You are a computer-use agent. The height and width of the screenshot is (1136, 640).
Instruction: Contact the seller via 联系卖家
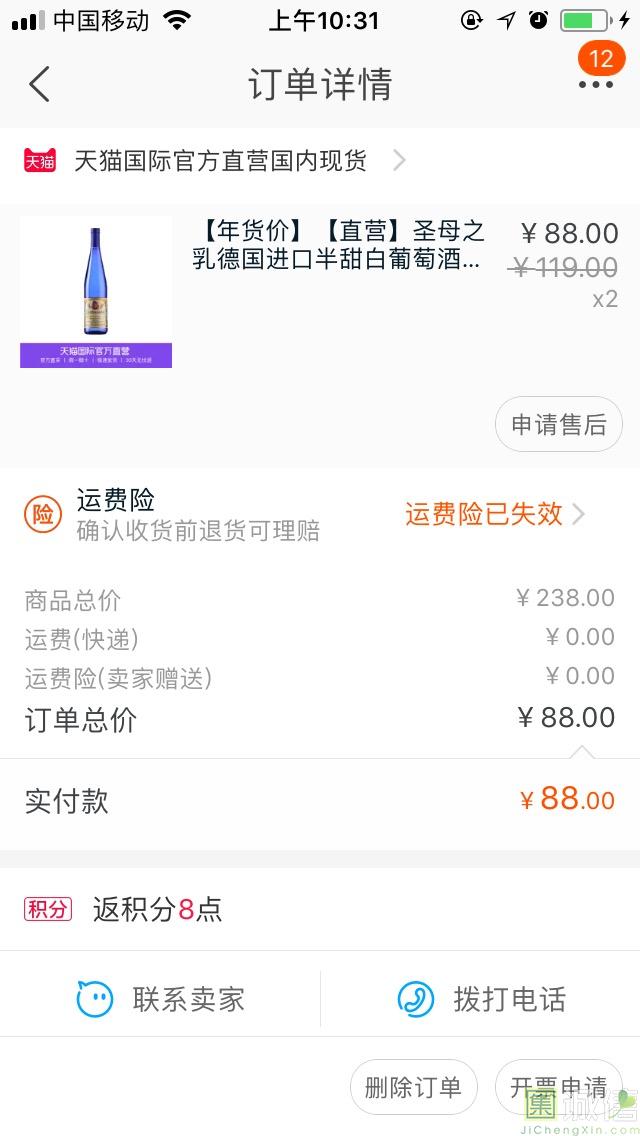[162, 998]
